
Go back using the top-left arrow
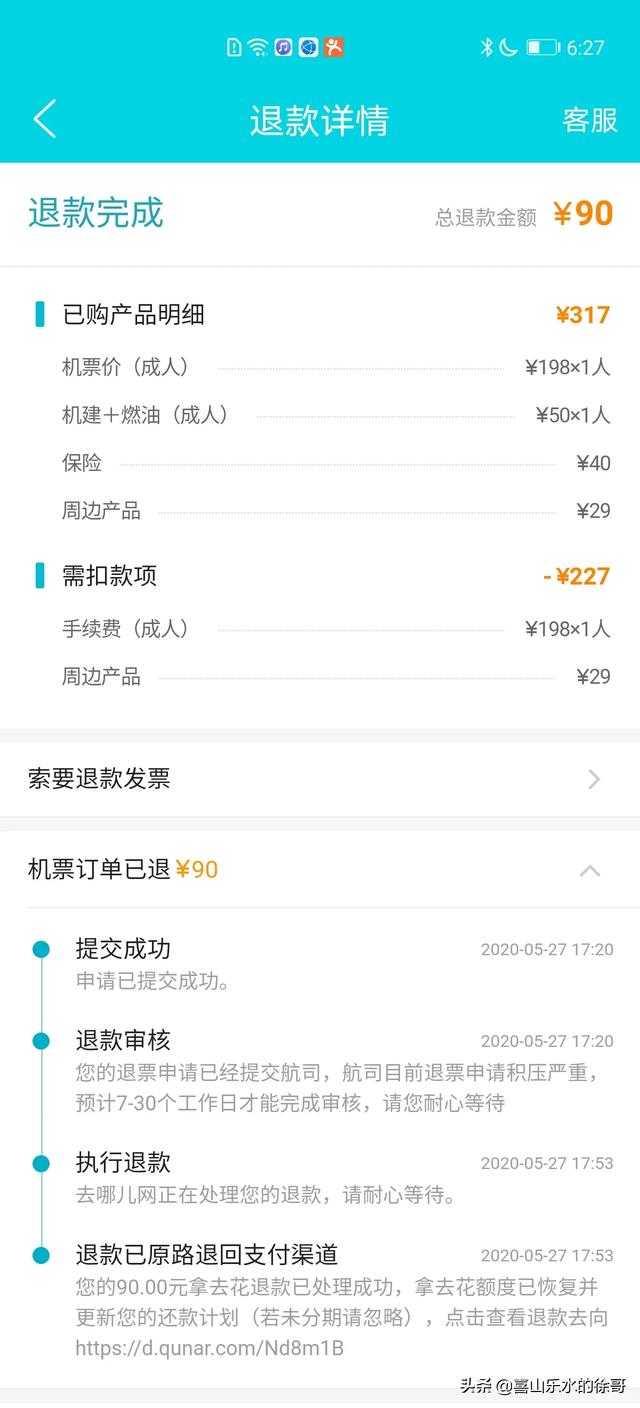44,119
